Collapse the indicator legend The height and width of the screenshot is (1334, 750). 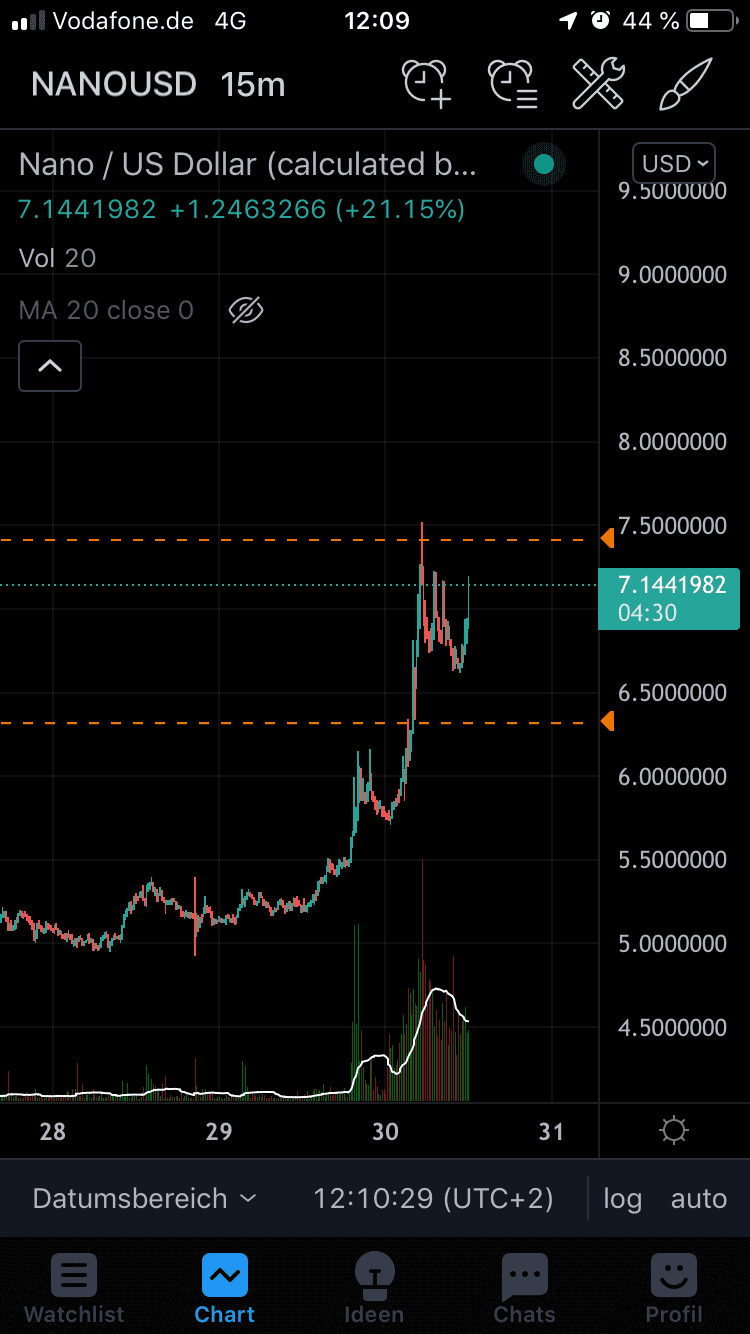pos(50,366)
